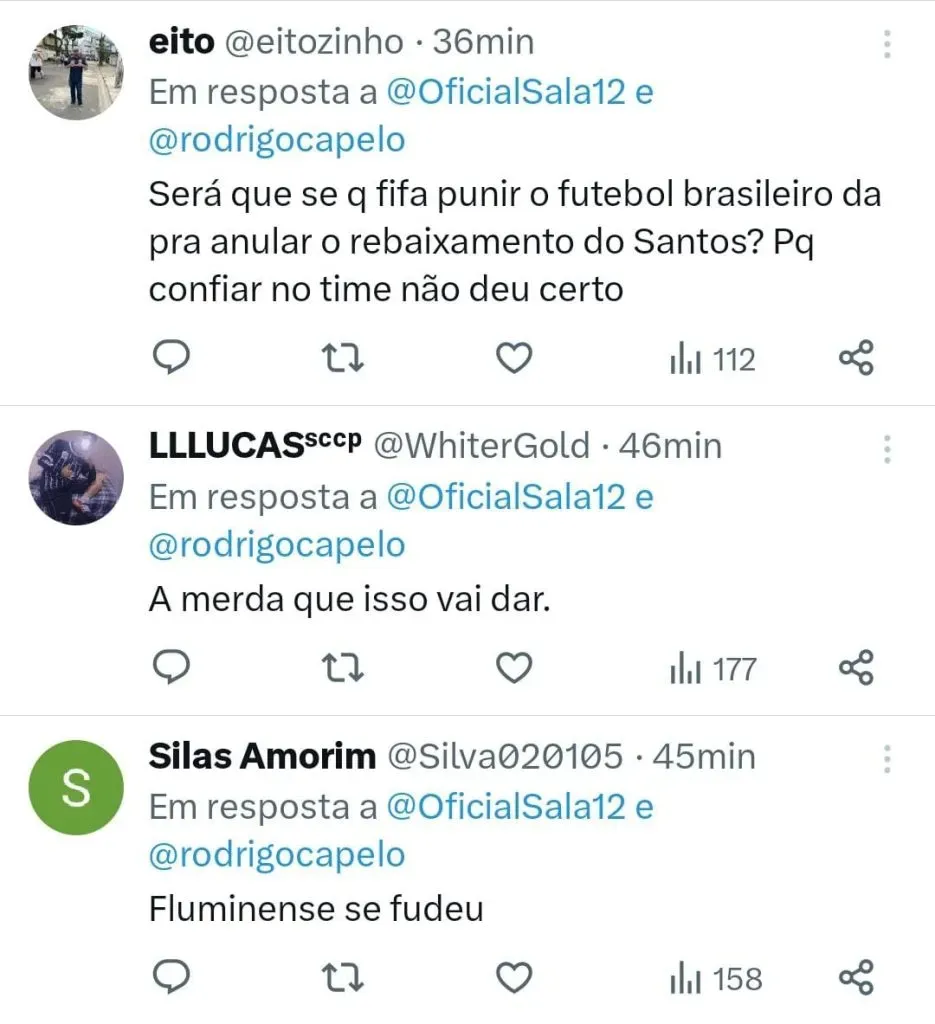Open overflow menu on eito's tweet
The width and height of the screenshot is (935, 1024).
pos(887,44)
